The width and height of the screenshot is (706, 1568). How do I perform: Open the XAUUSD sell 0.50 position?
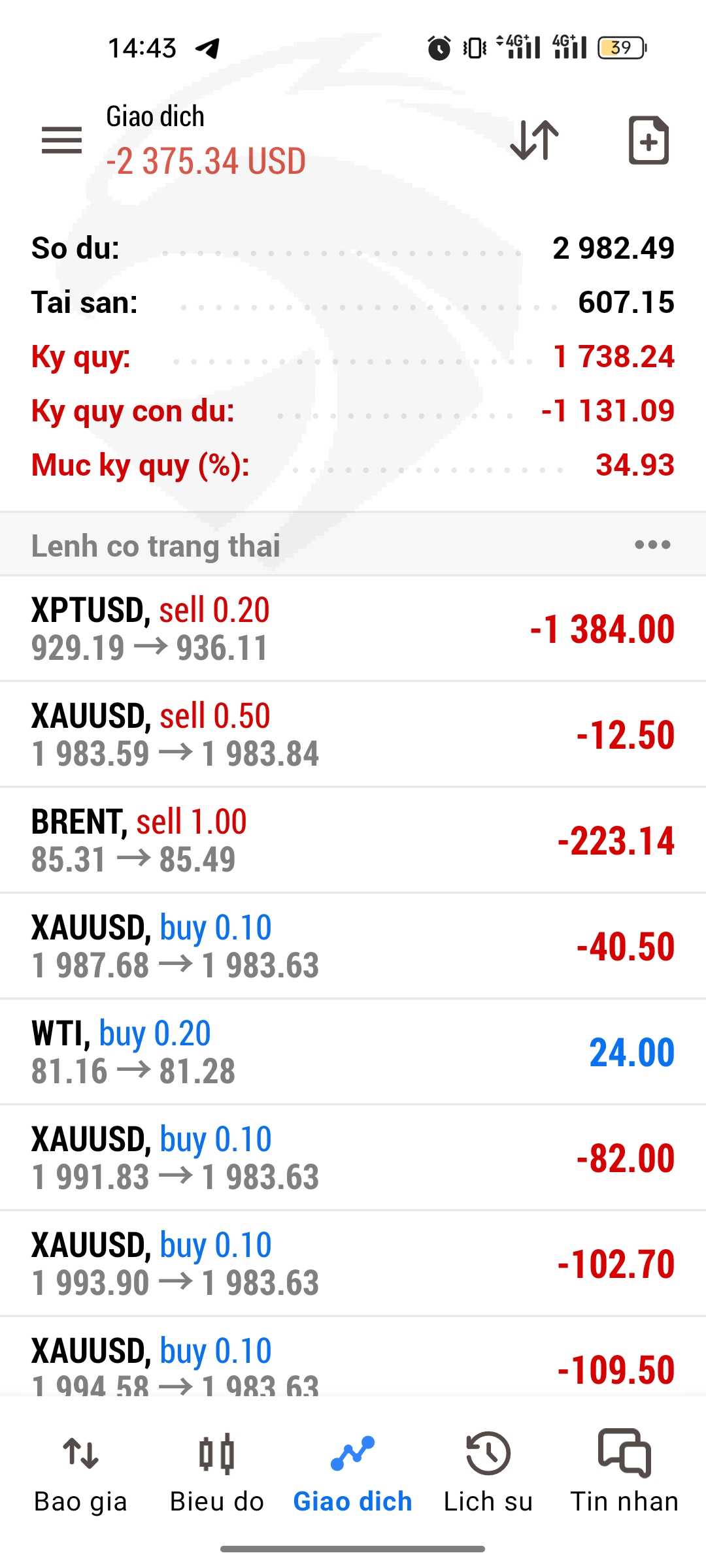coord(353,734)
